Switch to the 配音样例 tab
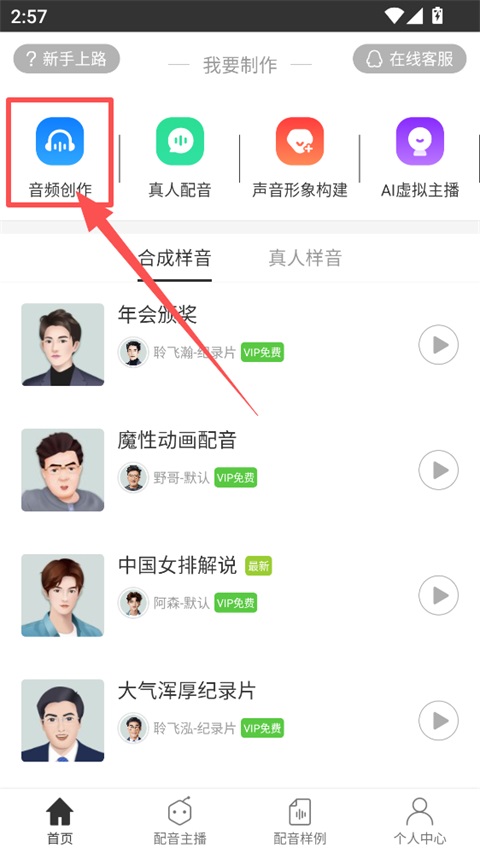This screenshot has width=480, height=853. [x=300, y=821]
